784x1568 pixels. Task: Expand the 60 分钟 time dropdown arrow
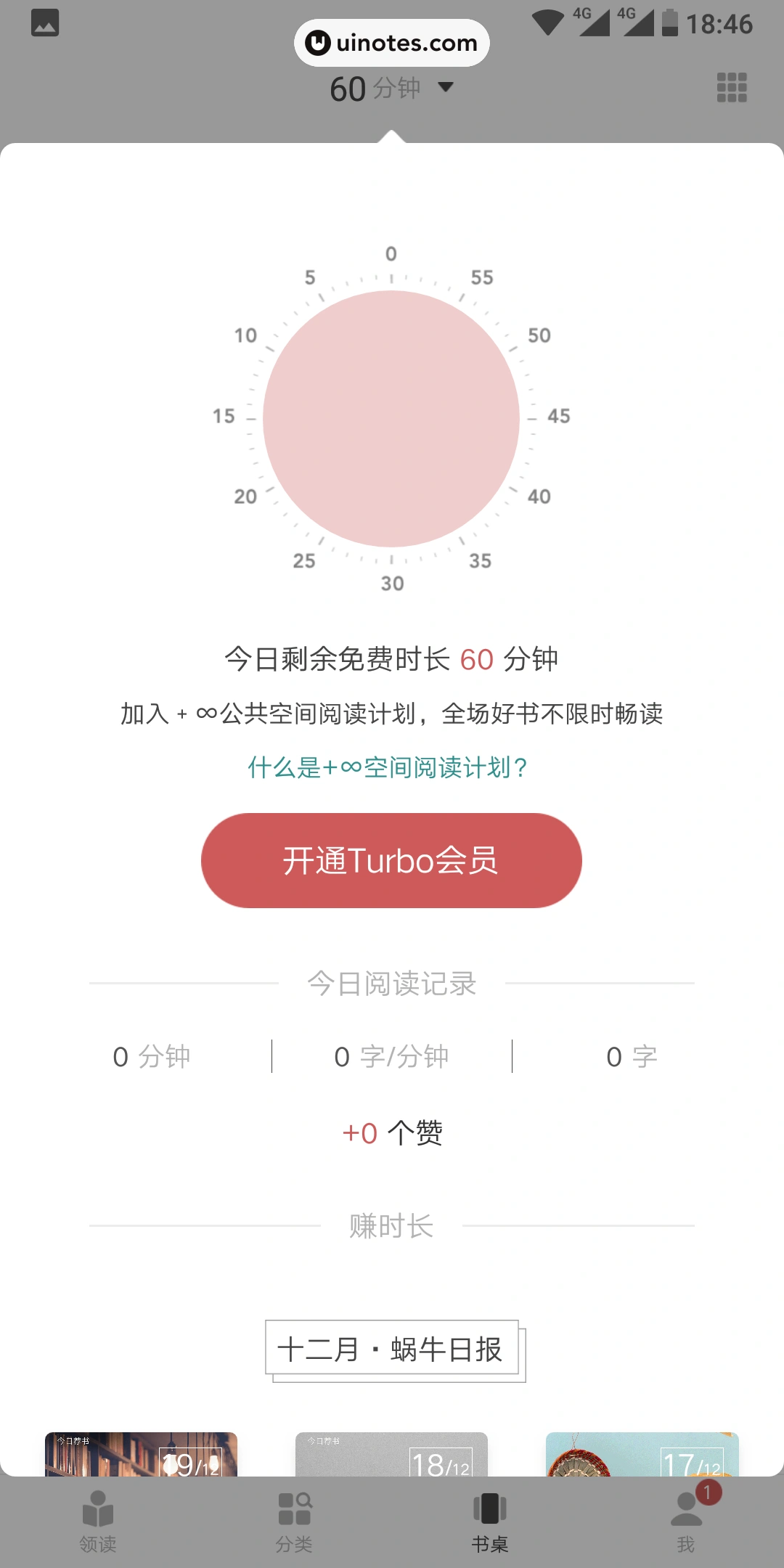click(446, 87)
